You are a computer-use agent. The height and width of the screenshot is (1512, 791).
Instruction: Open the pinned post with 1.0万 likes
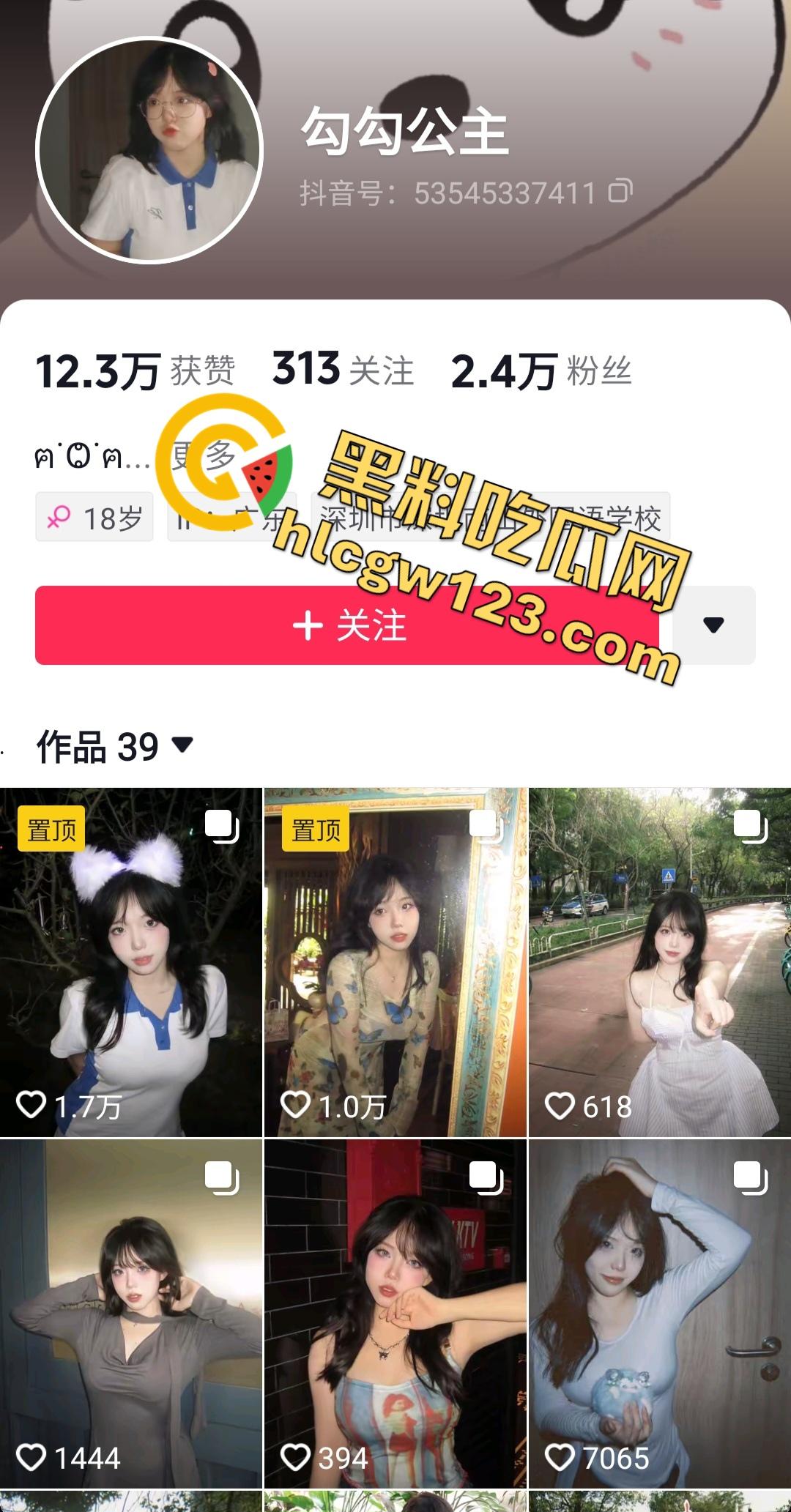coord(395,962)
